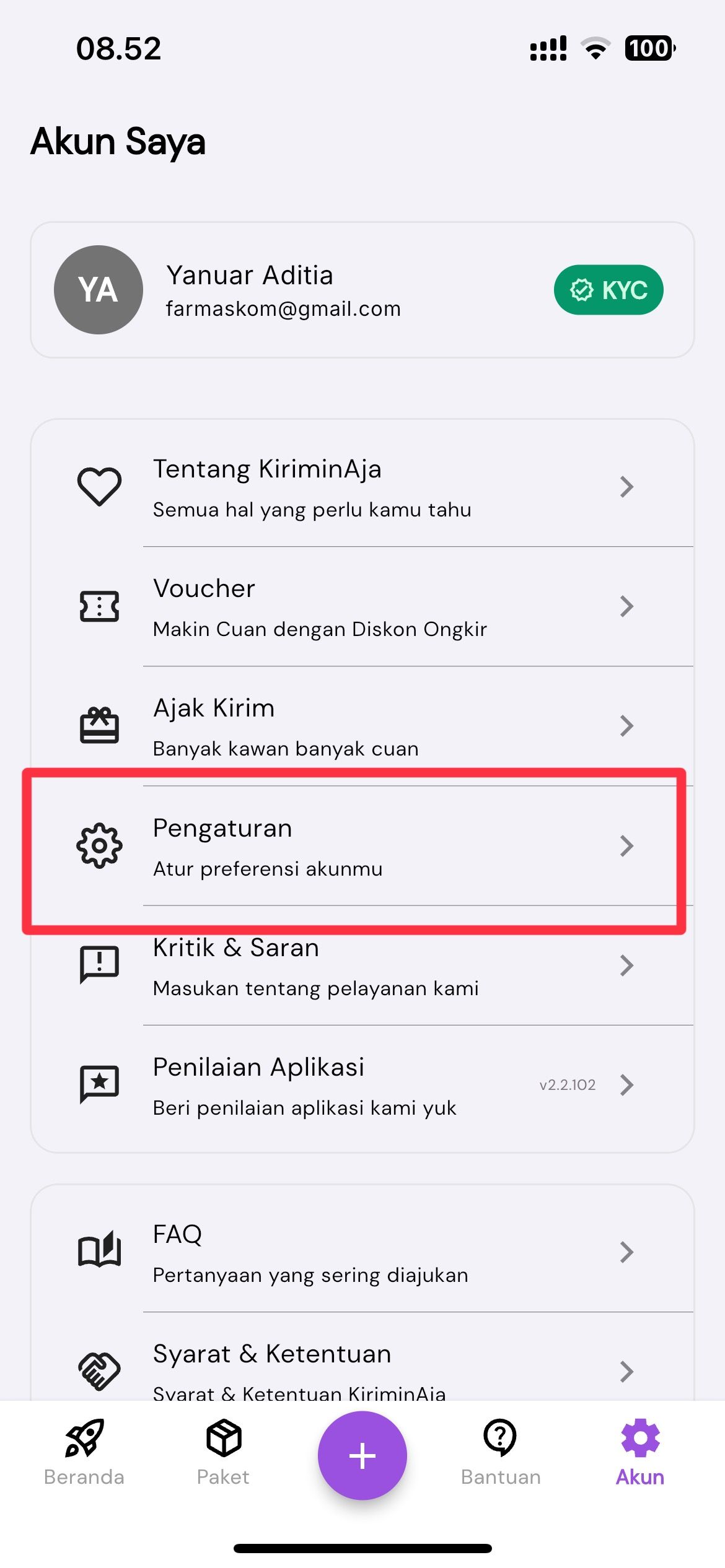This screenshot has width=725, height=1568.
Task: Switch to the Beranda tab
Action: point(84,1453)
